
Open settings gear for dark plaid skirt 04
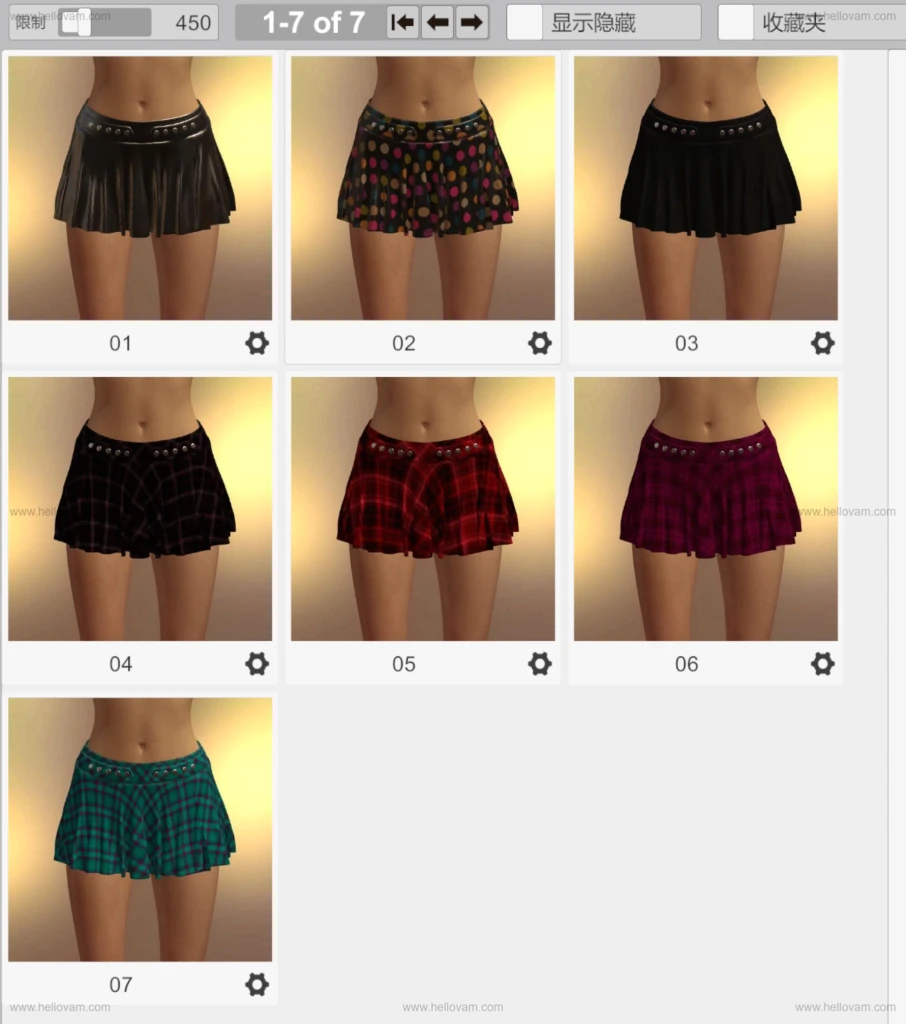(x=257, y=664)
